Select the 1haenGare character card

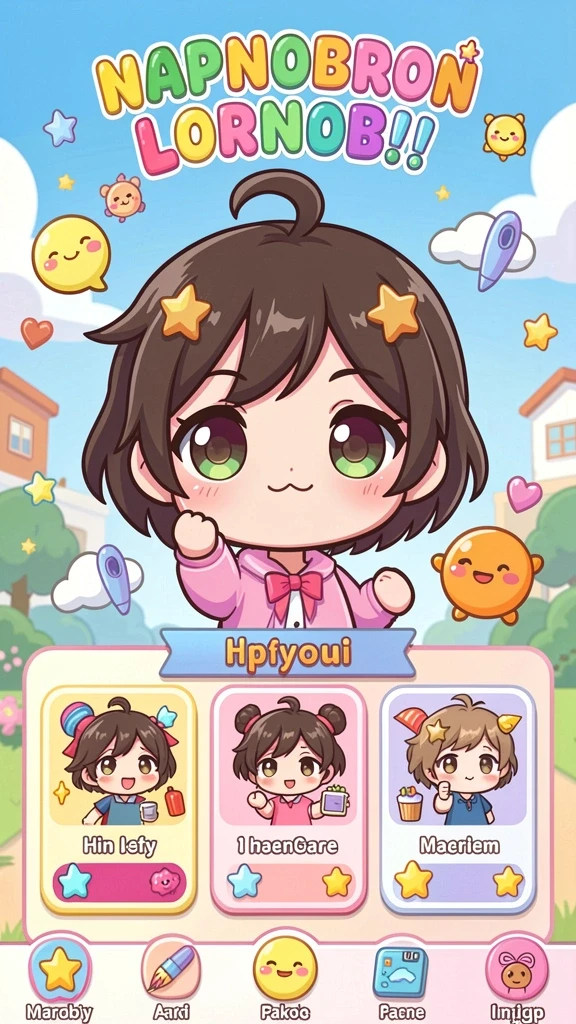[x=289, y=799]
